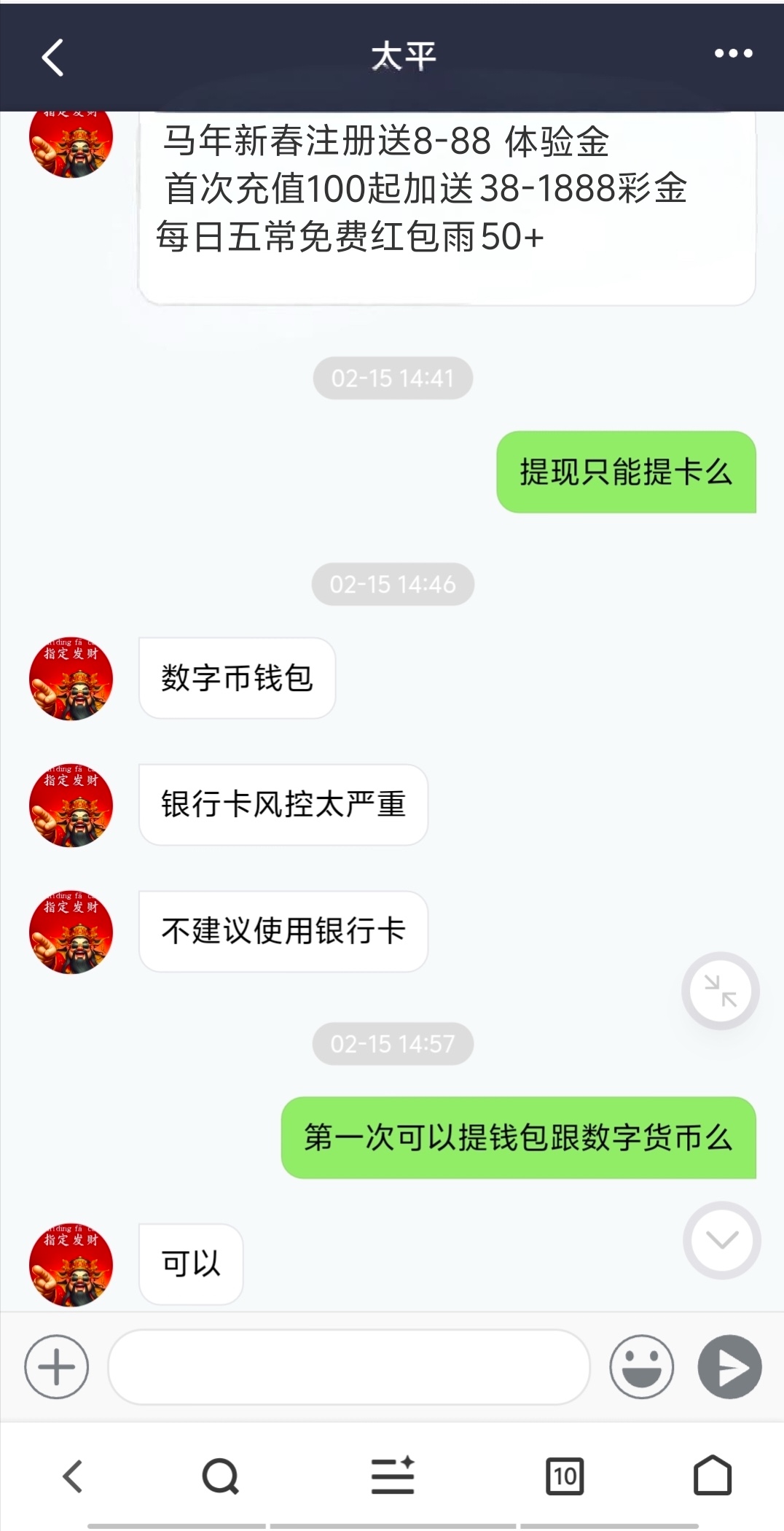This screenshot has height=1531, width=784.
Task: Go back from the 太平 chat
Action: tap(52, 57)
